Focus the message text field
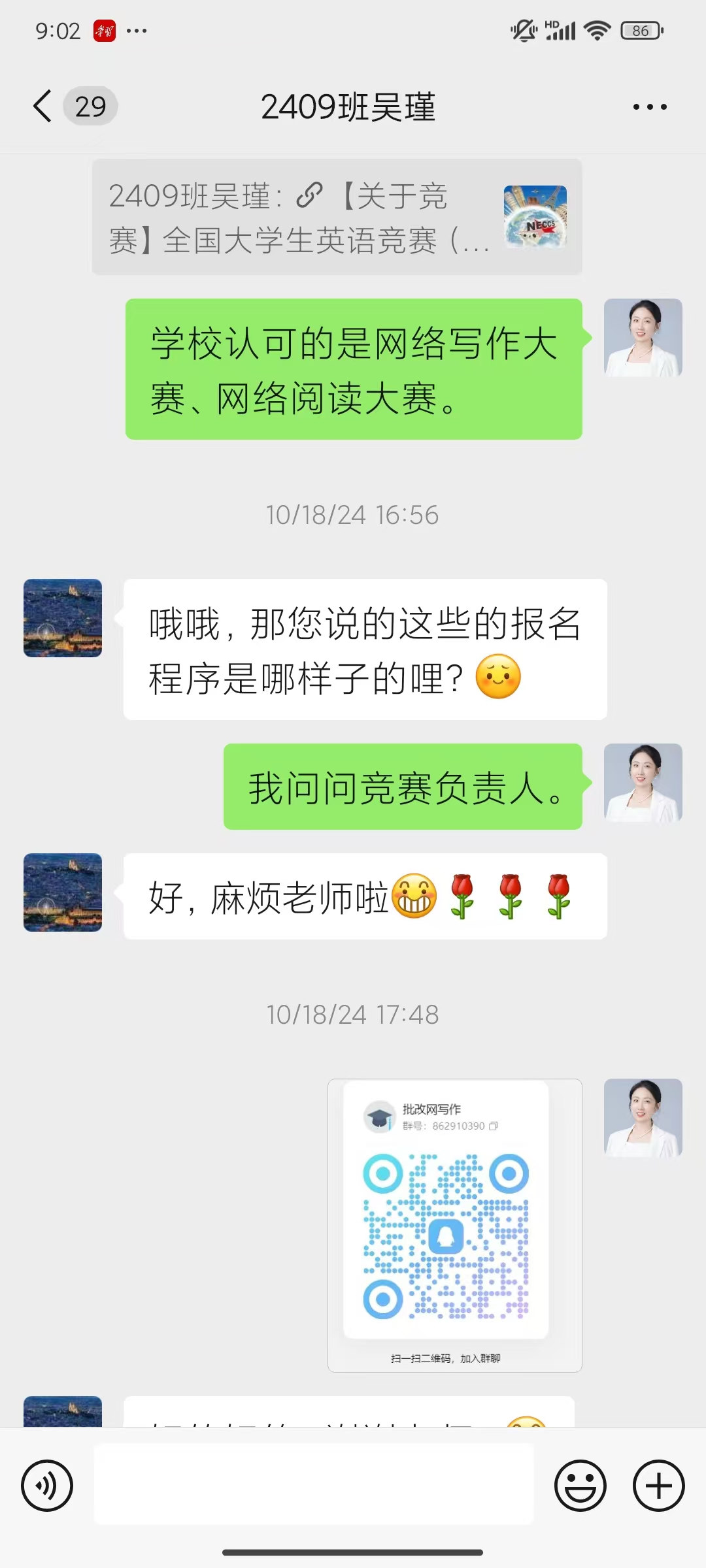 [314, 1484]
